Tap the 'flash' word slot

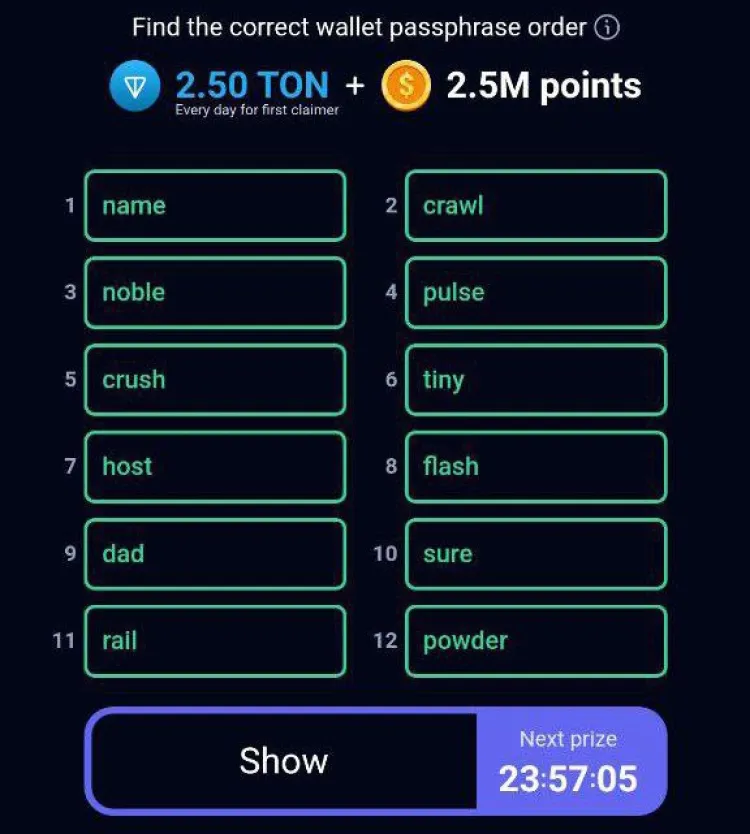[x=535, y=467]
